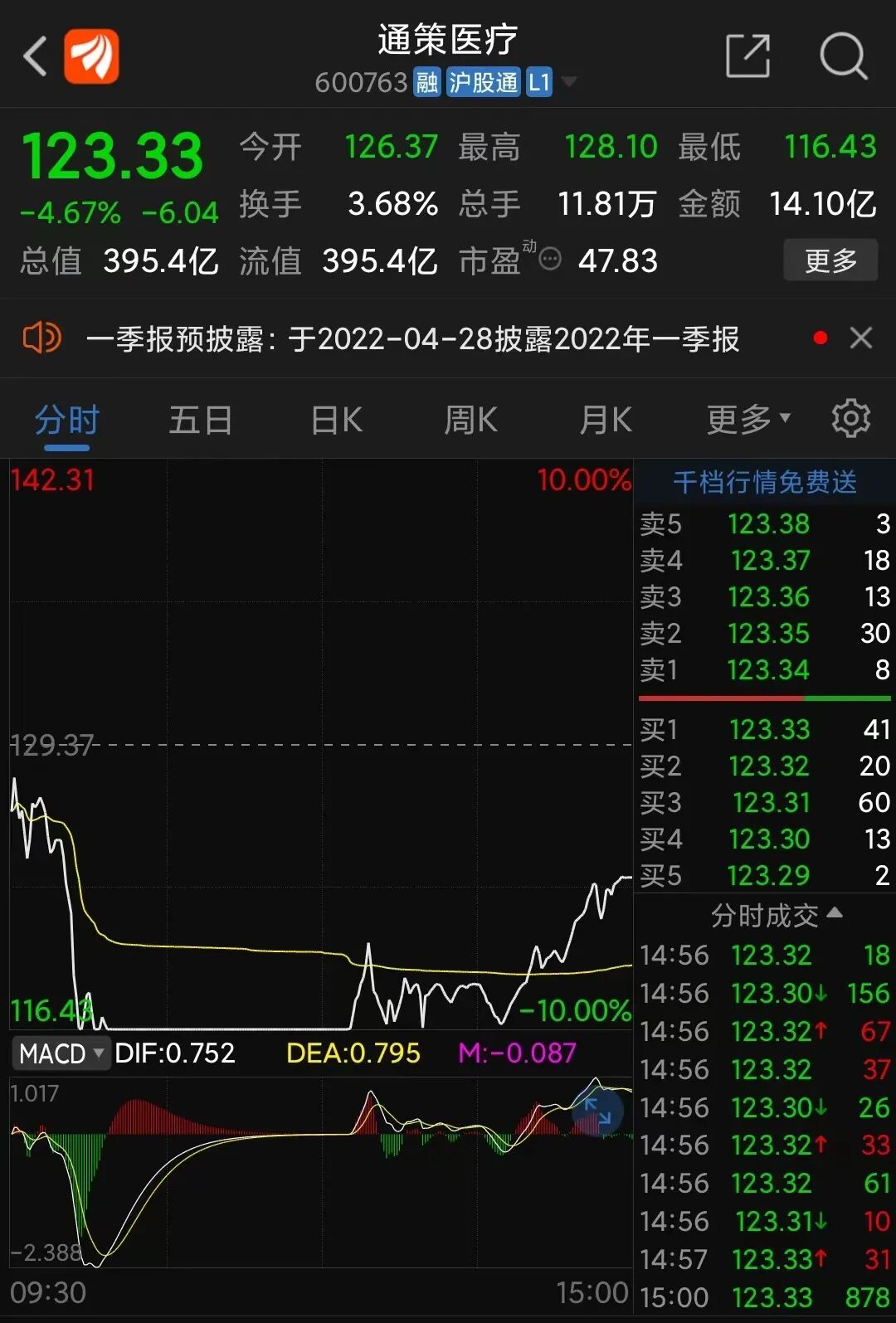Screen dimensions: 896x1323
Task: Switch to the 月K chart tab
Action: point(606,421)
